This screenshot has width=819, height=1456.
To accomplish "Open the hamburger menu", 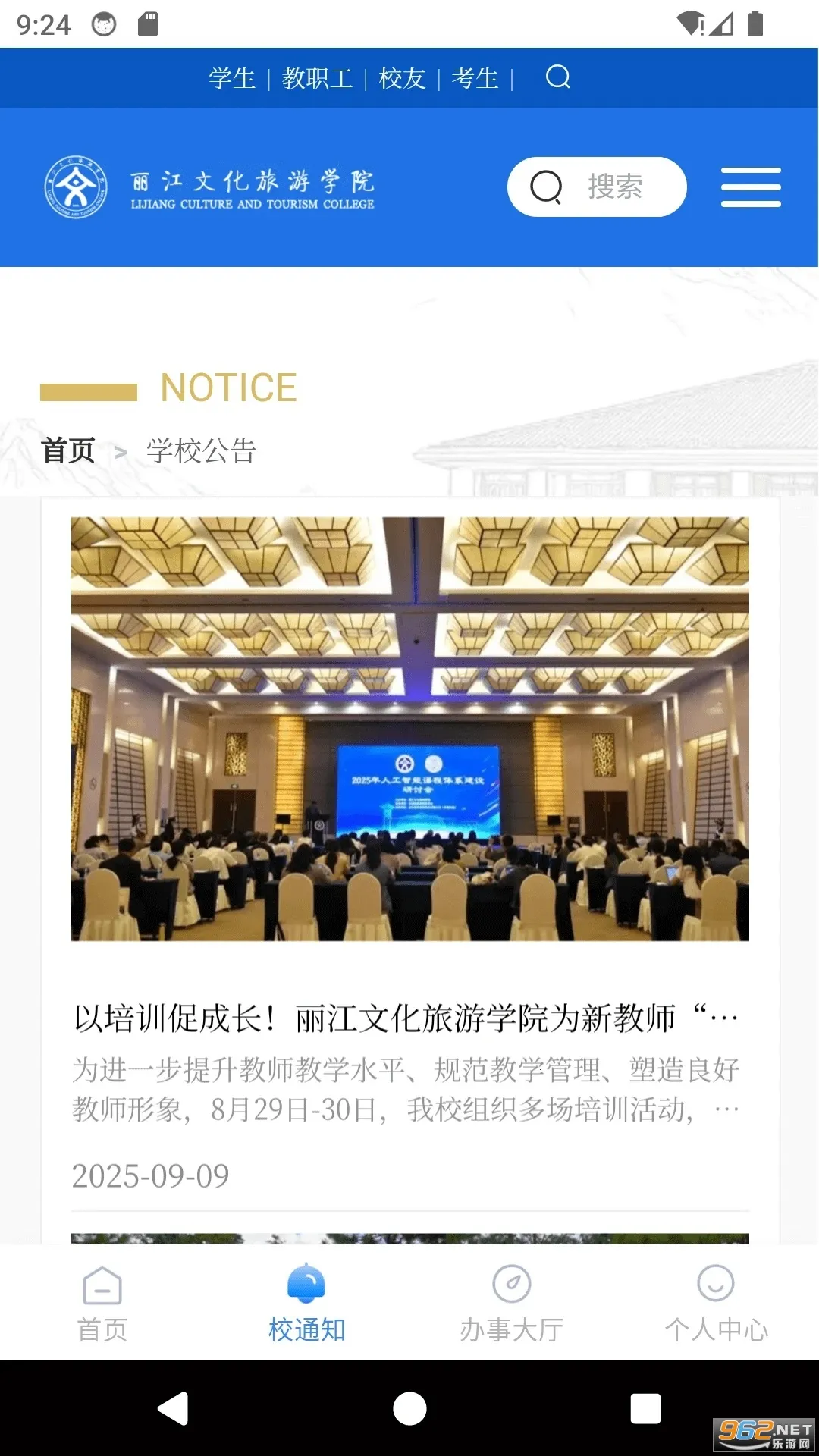I will pyautogui.click(x=751, y=187).
